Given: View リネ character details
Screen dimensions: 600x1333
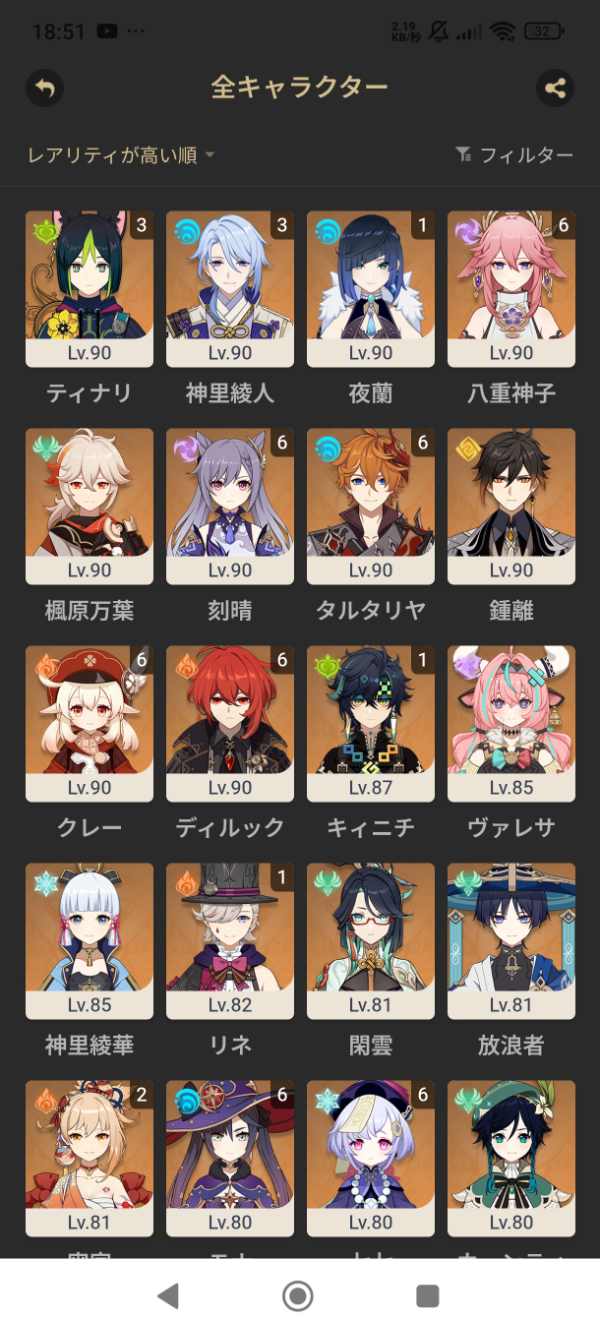Looking at the screenshot, I should pos(230,940).
